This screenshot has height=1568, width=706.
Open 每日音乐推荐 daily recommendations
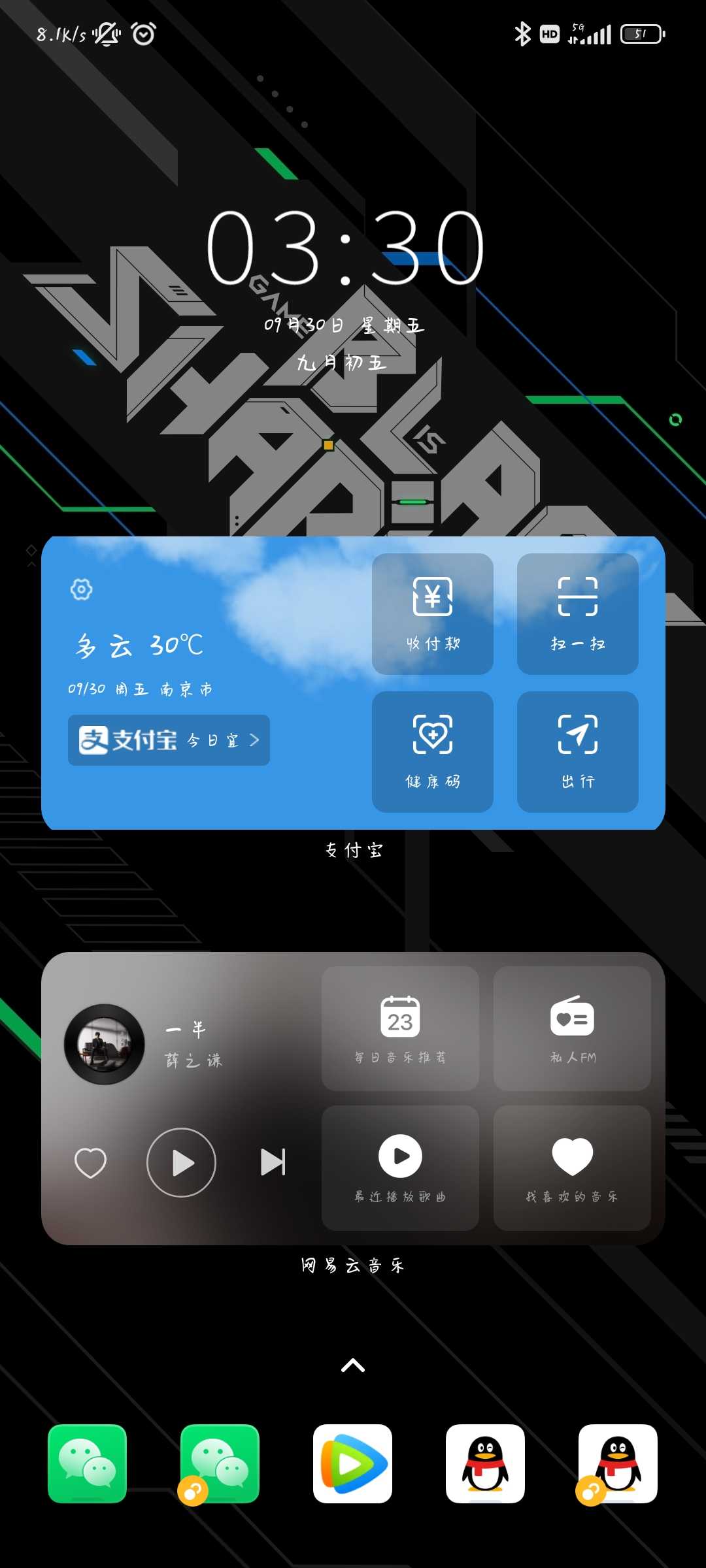click(x=400, y=1028)
